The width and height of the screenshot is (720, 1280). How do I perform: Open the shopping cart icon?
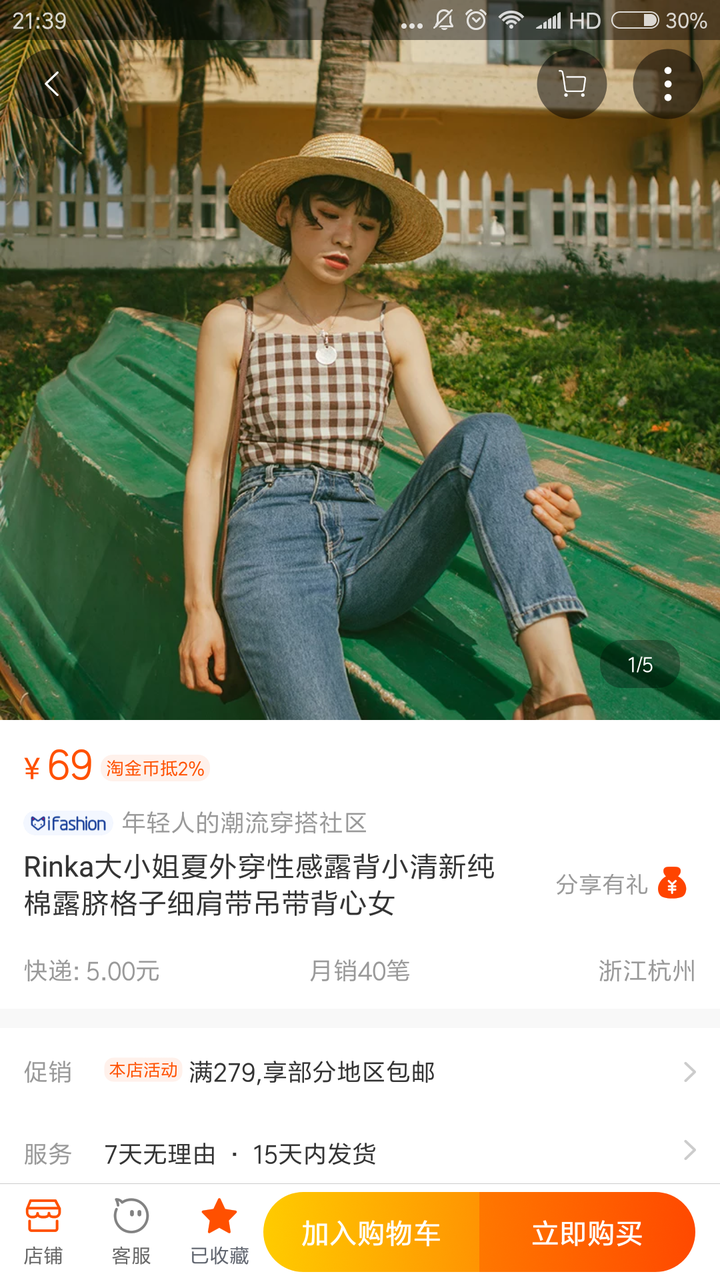(571, 84)
